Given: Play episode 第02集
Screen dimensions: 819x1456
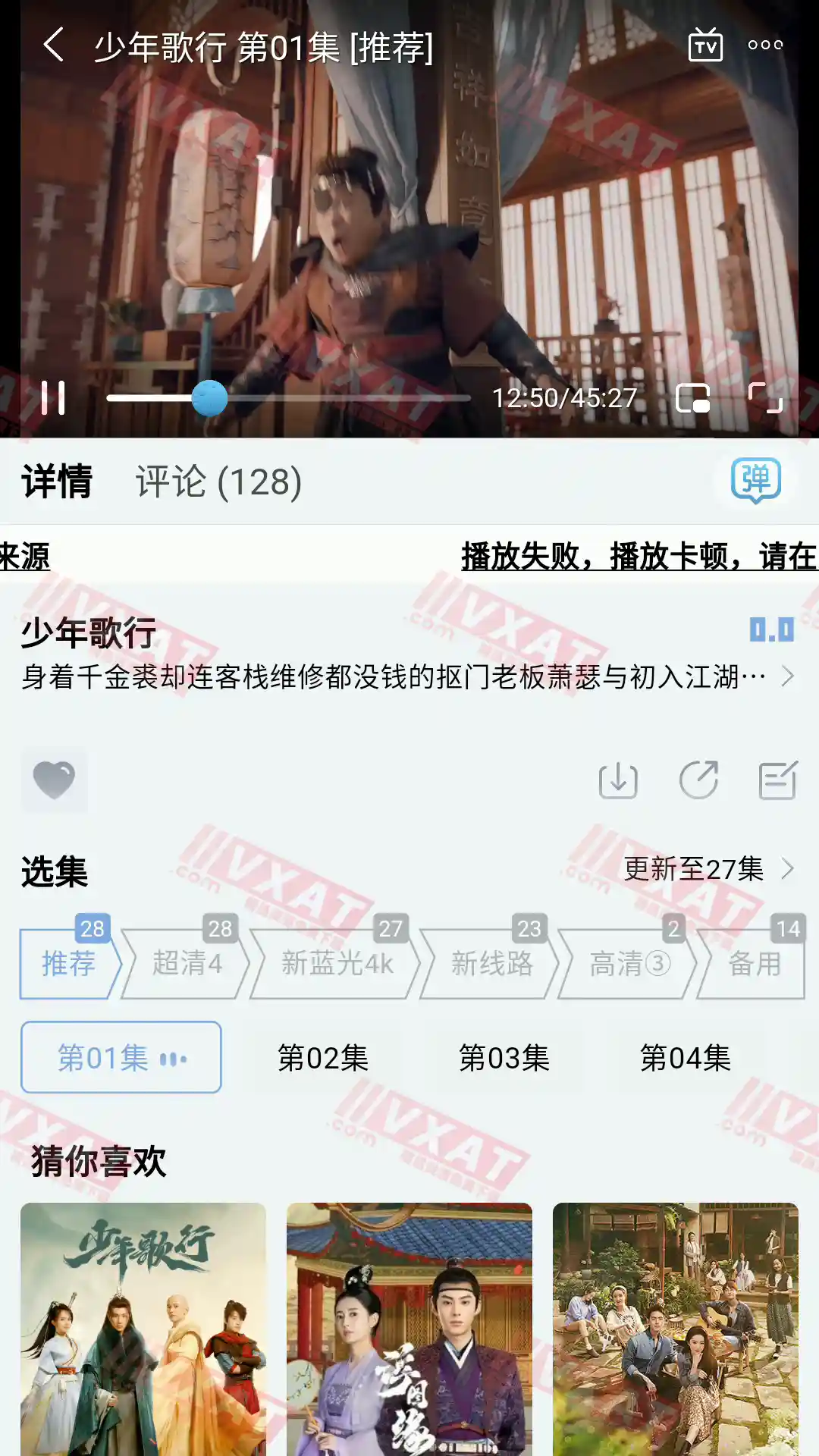Looking at the screenshot, I should coord(323,1058).
